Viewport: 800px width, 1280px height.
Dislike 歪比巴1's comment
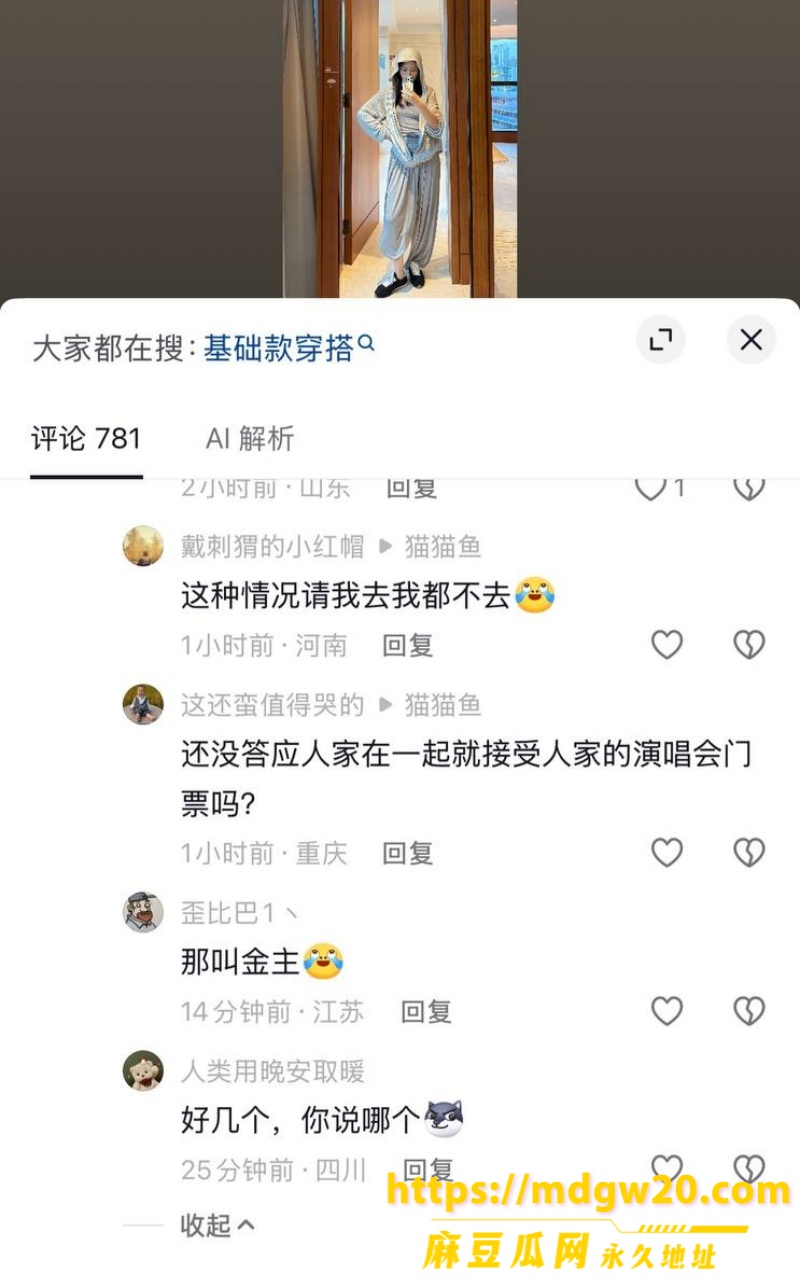click(x=749, y=1011)
